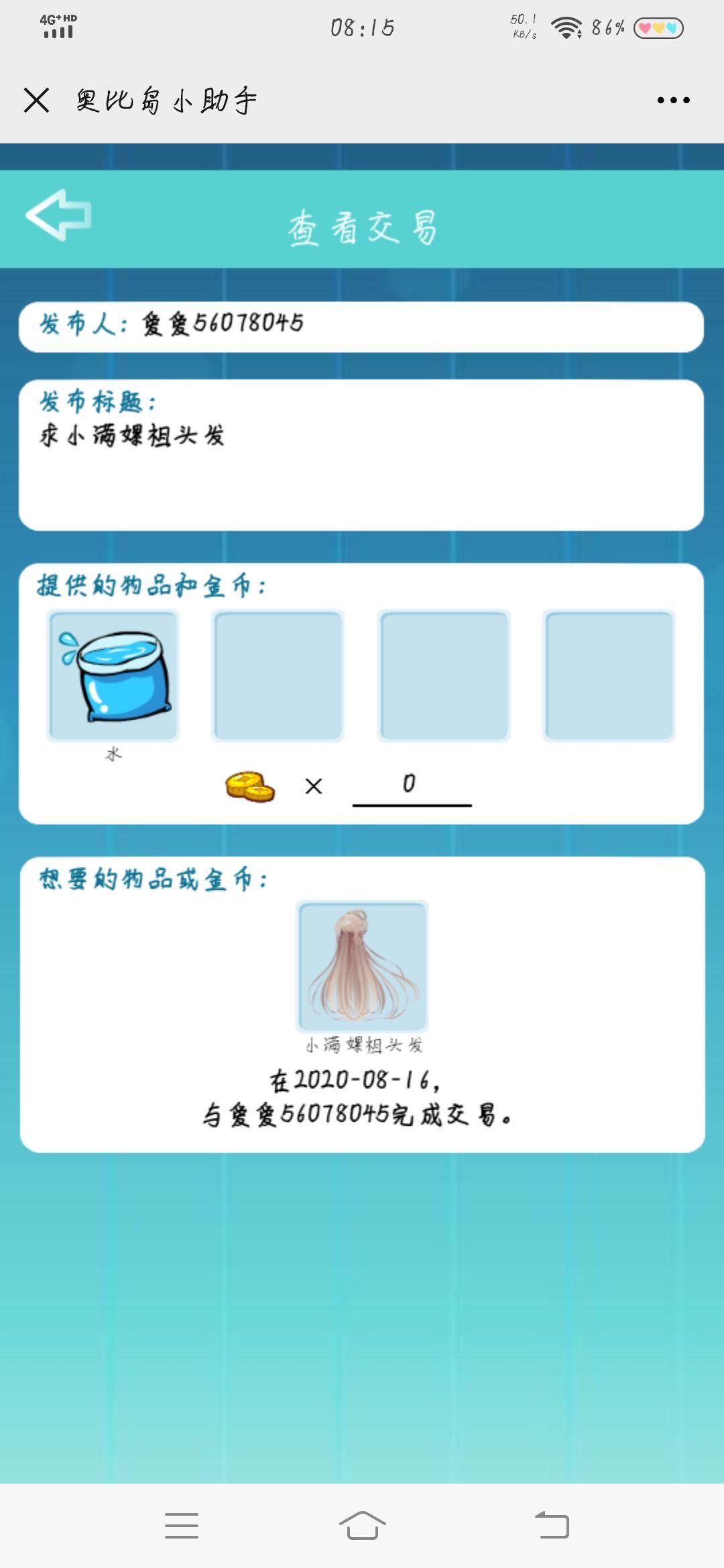Tap the system home button
This screenshot has height=1568, width=724.
[362, 1525]
